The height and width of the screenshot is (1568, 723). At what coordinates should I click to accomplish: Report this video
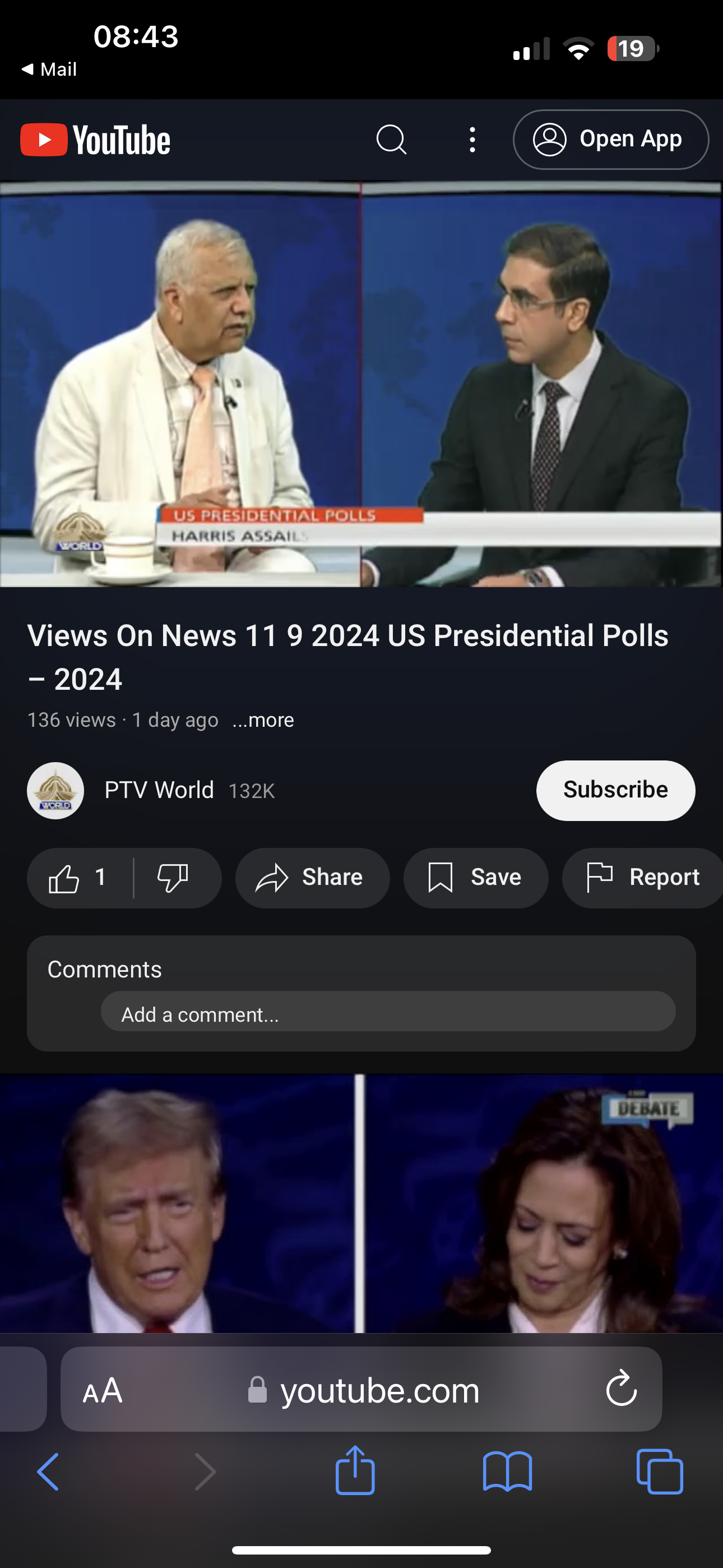tap(643, 878)
